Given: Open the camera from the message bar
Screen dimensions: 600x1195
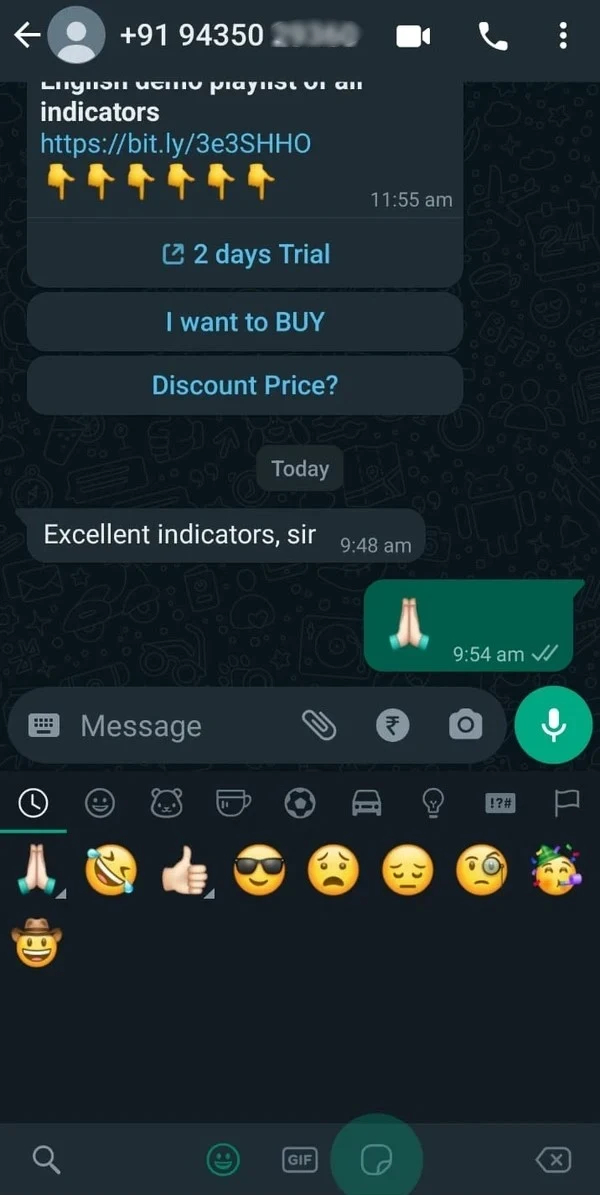Looking at the screenshot, I should click(x=465, y=726).
